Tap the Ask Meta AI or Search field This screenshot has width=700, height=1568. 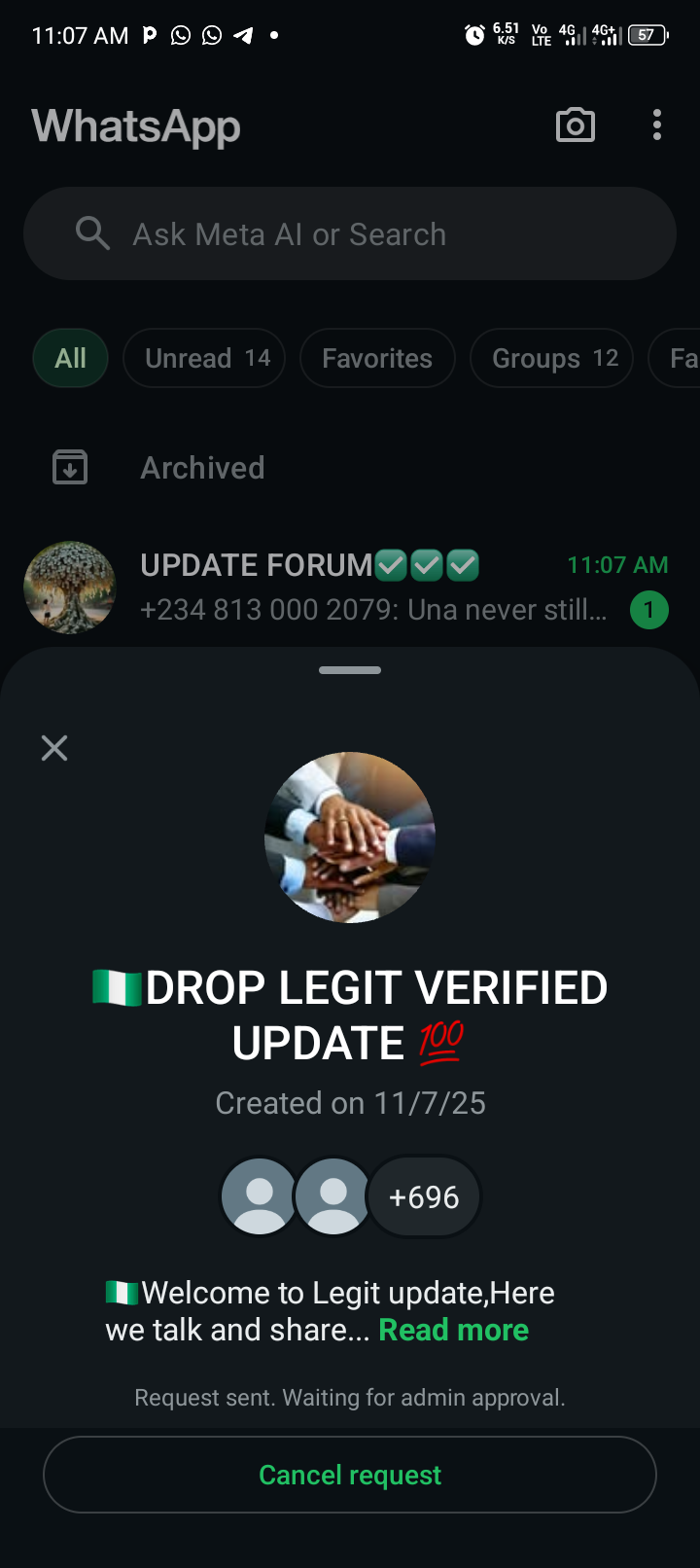point(350,234)
